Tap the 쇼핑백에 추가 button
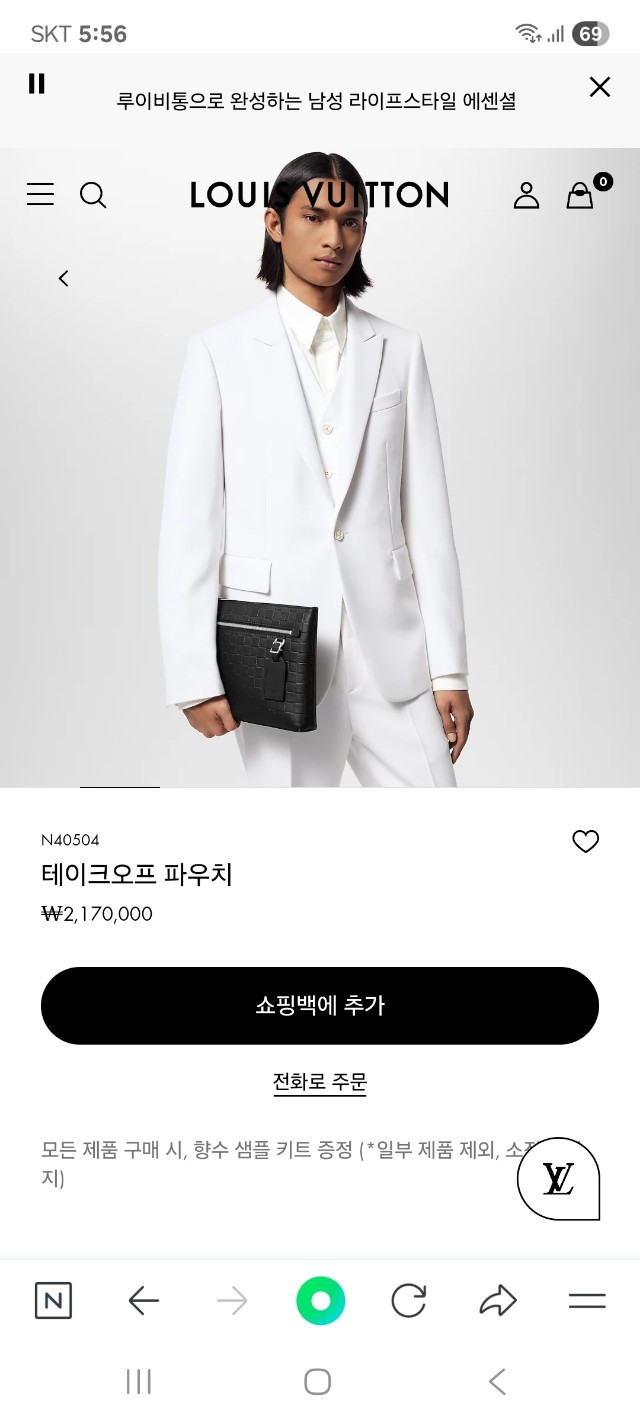The width and height of the screenshot is (640, 1422). (x=320, y=1005)
